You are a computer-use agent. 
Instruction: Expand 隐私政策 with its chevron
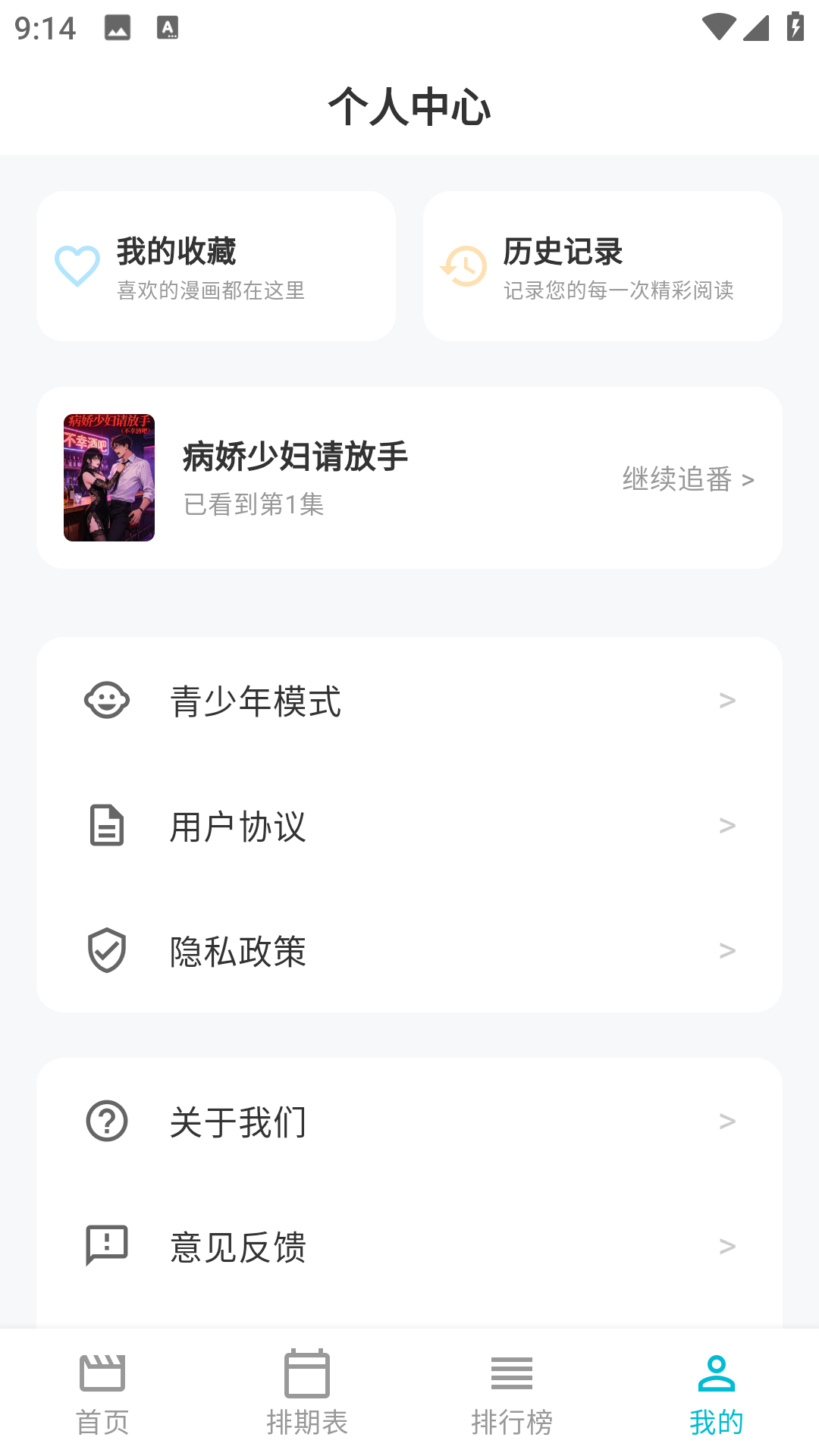tap(728, 950)
